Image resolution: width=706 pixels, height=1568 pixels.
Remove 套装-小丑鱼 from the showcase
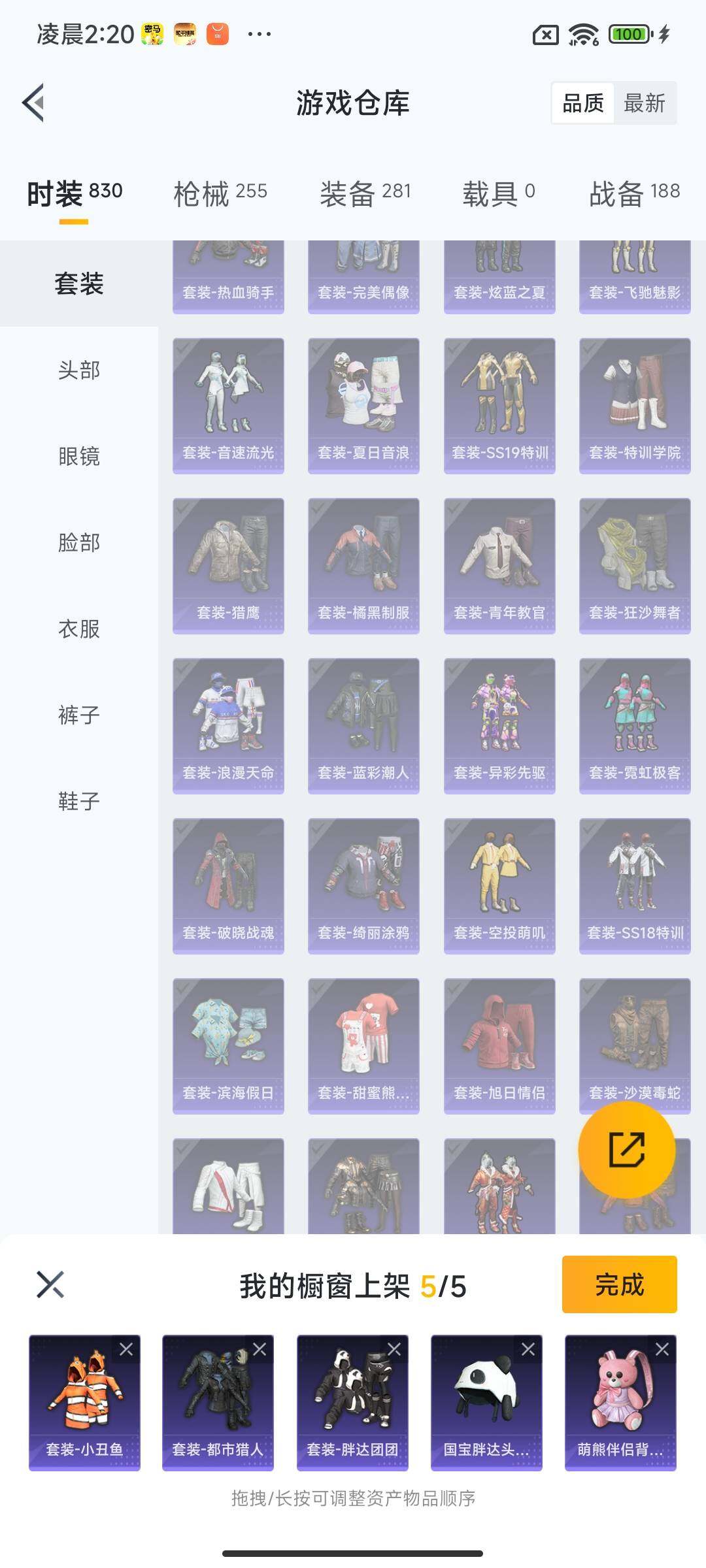click(126, 1349)
